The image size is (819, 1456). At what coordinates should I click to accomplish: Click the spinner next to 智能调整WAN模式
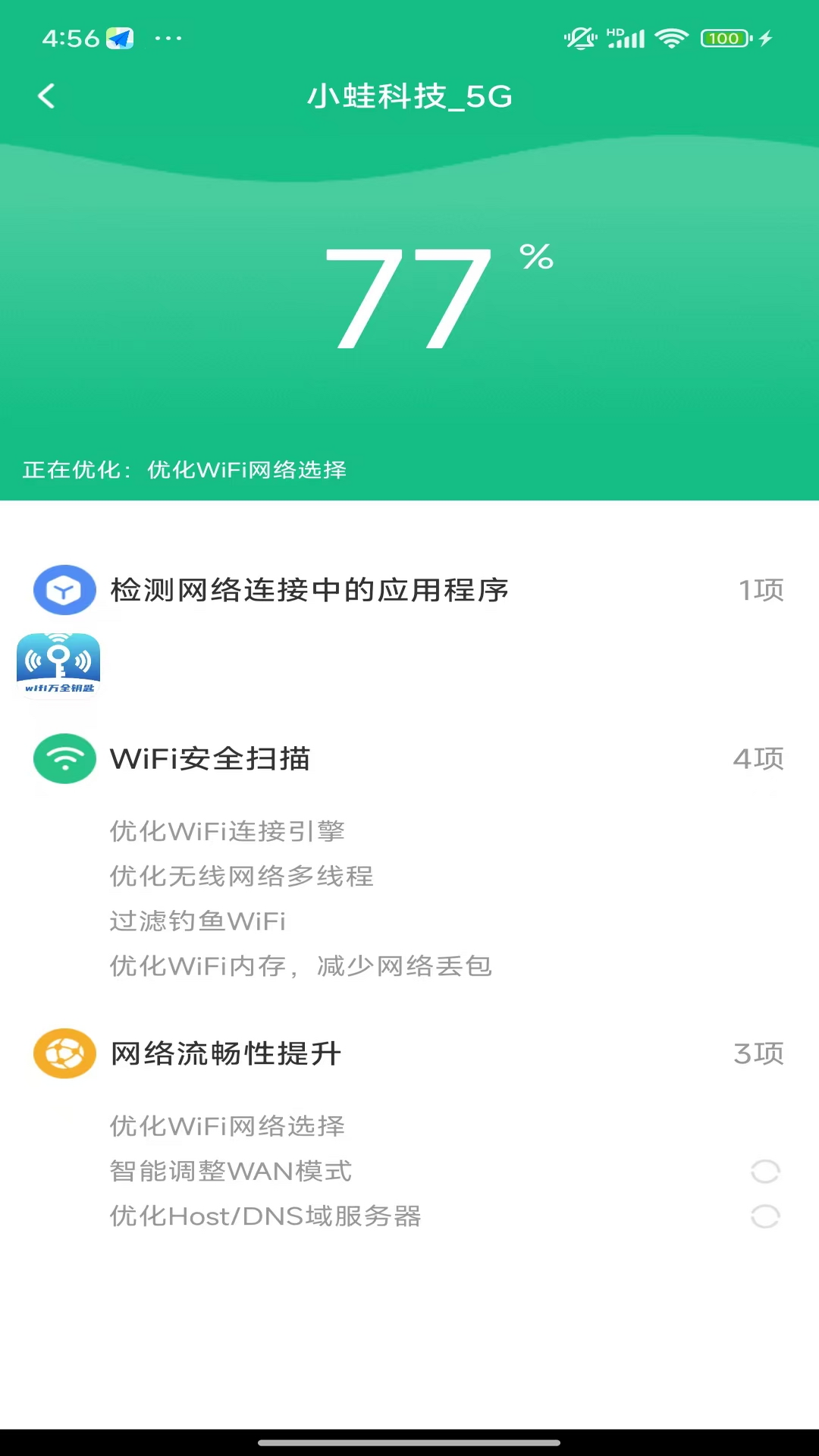pyautogui.click(x=765, y=1172)
